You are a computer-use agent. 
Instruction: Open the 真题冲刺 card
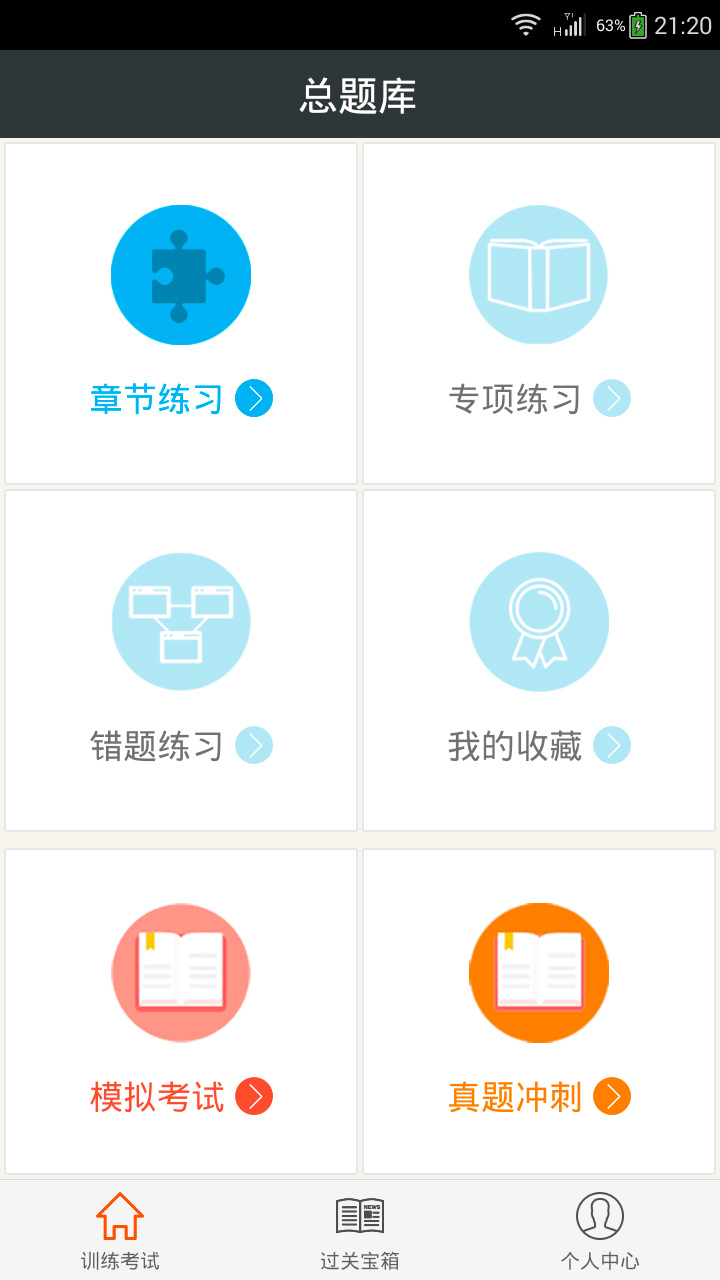[x=539, y=1011]
